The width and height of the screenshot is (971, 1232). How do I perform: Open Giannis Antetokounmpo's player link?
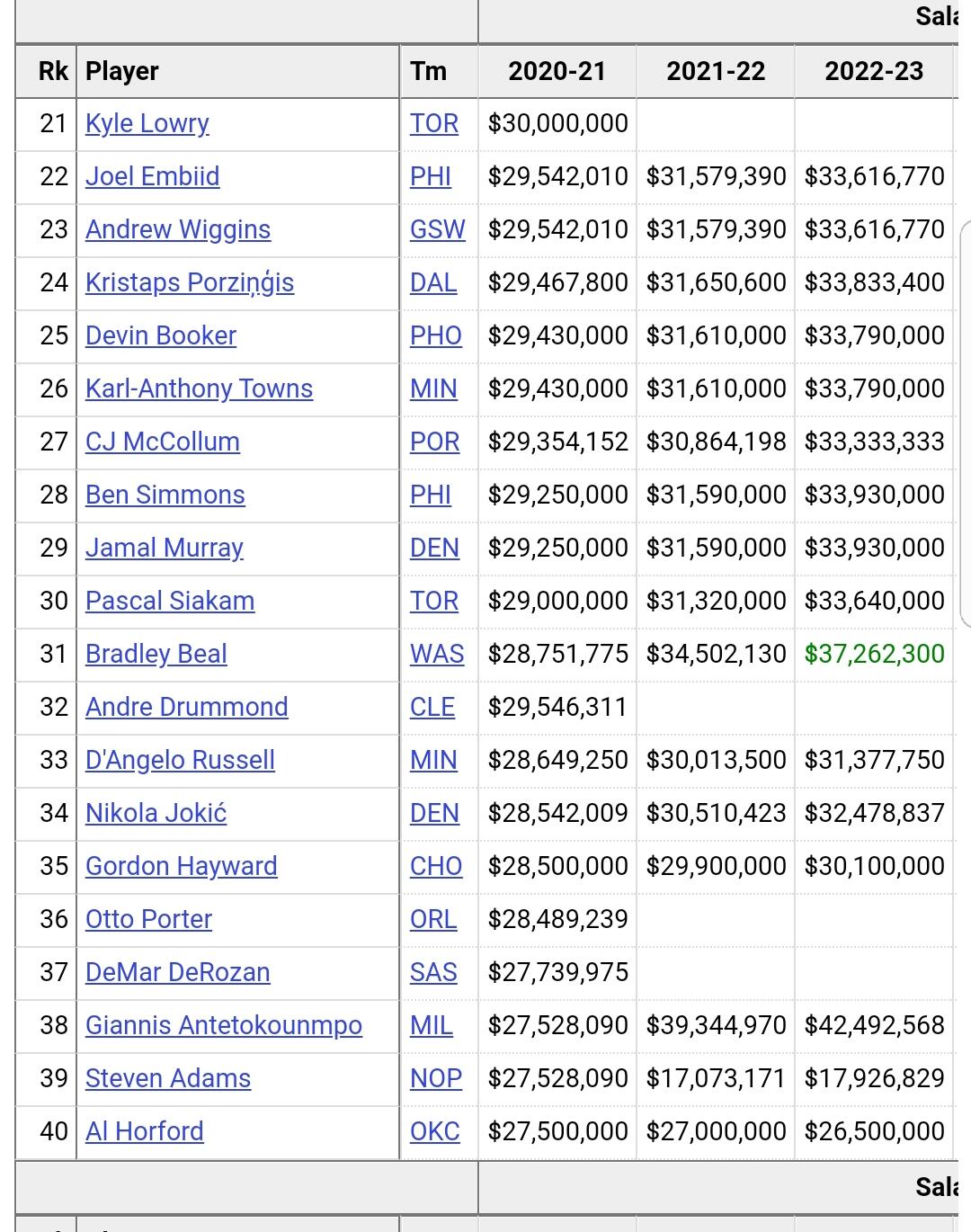[x=224, y=1025]
